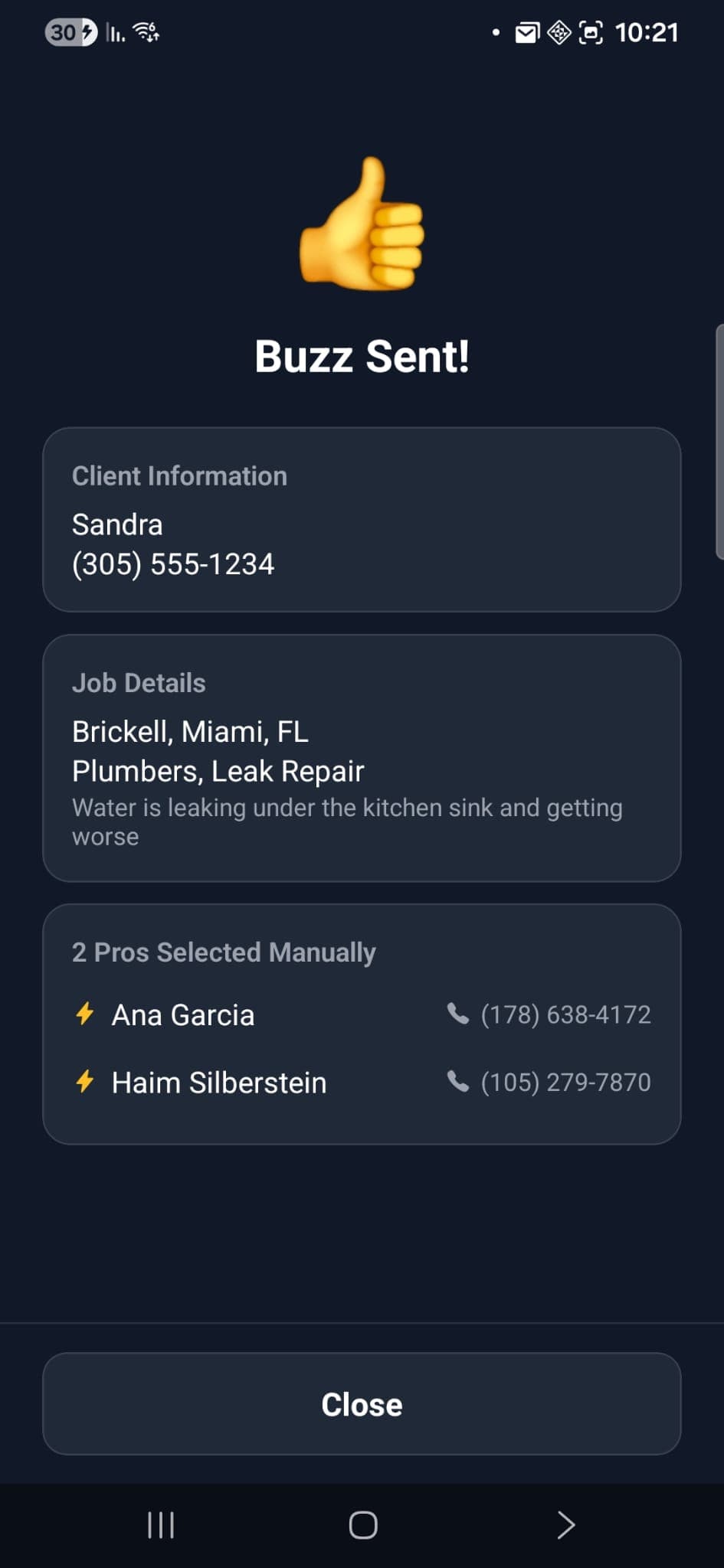Tap the battery charging indicator

(70, 32)
